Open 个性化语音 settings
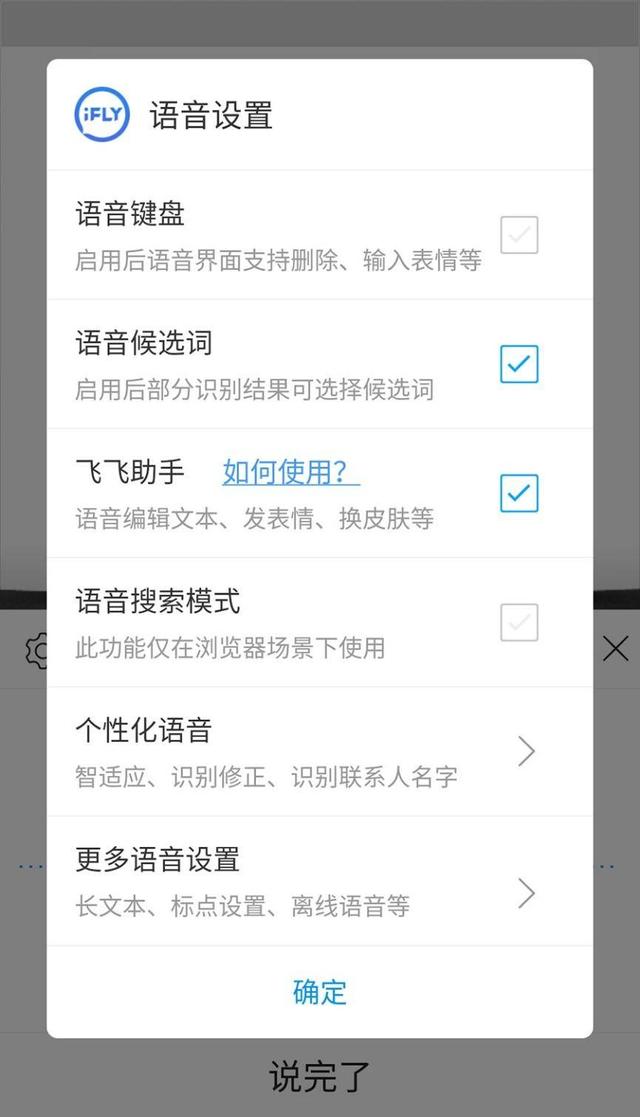The width and height of the screenshot is (640, 1117). coord(320,752)
